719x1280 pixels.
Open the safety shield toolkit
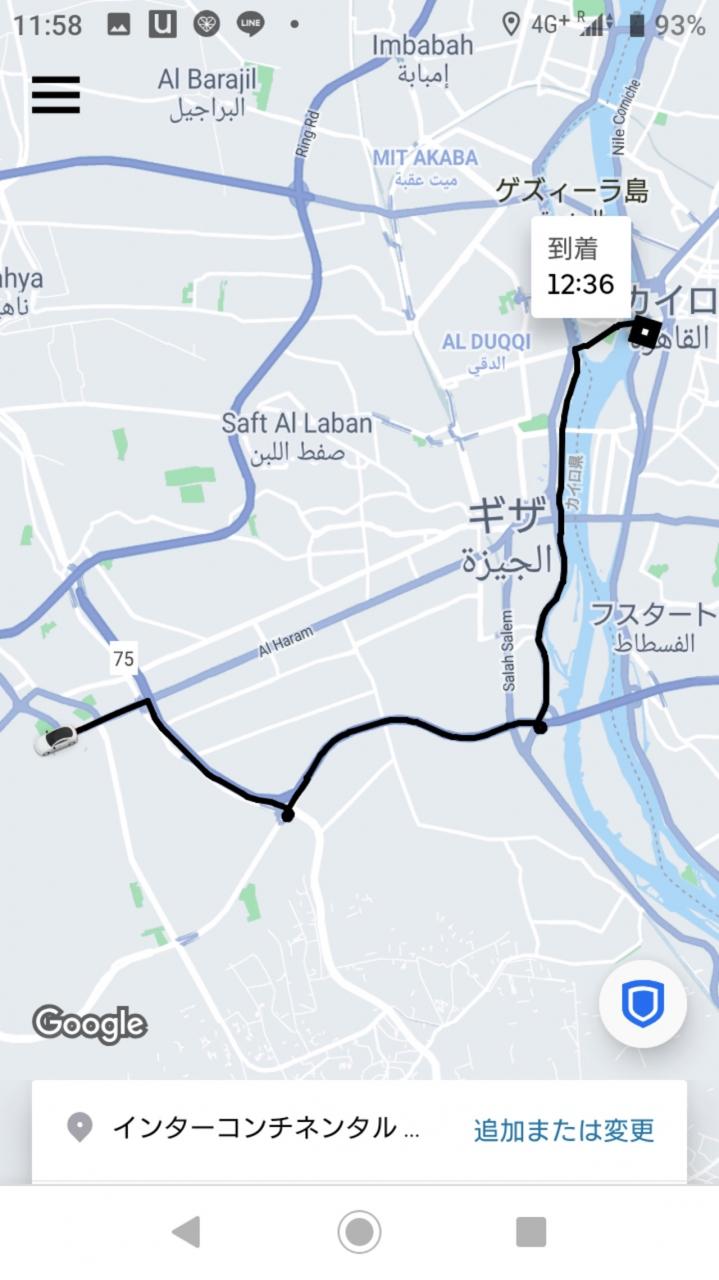[642, 1003]
